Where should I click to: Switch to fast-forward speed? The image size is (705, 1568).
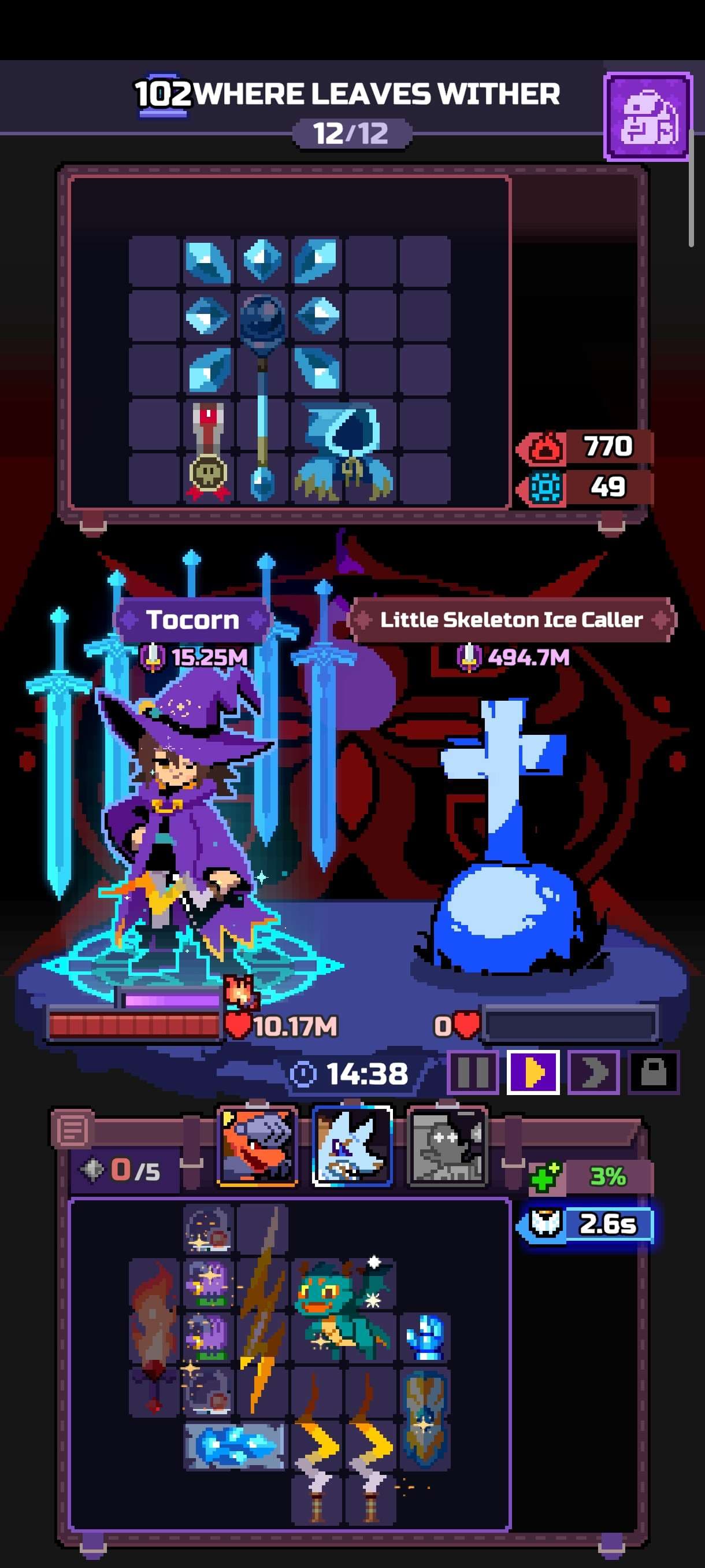pyautogui.click(x=593, y=1072)
